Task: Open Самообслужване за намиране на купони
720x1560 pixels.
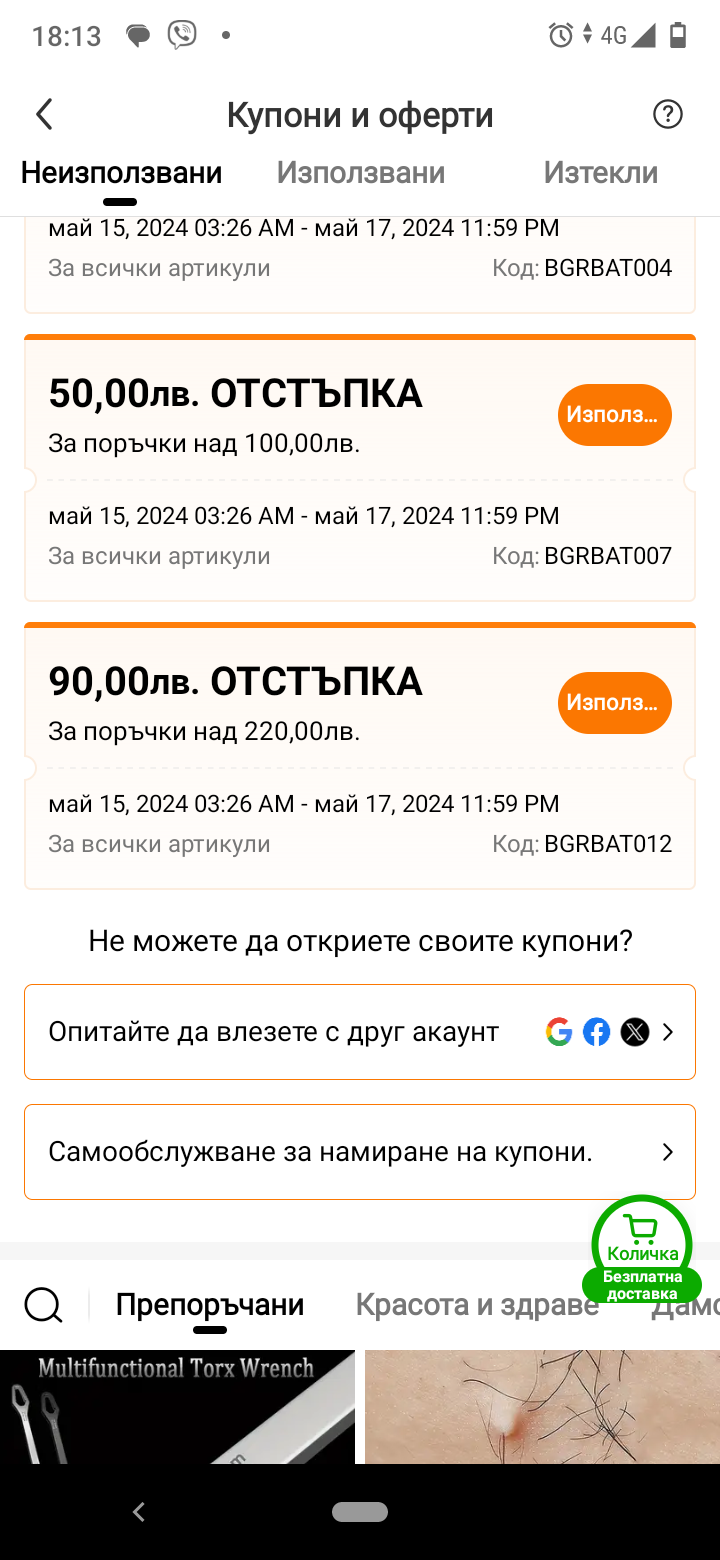Action: (360, 1152)
